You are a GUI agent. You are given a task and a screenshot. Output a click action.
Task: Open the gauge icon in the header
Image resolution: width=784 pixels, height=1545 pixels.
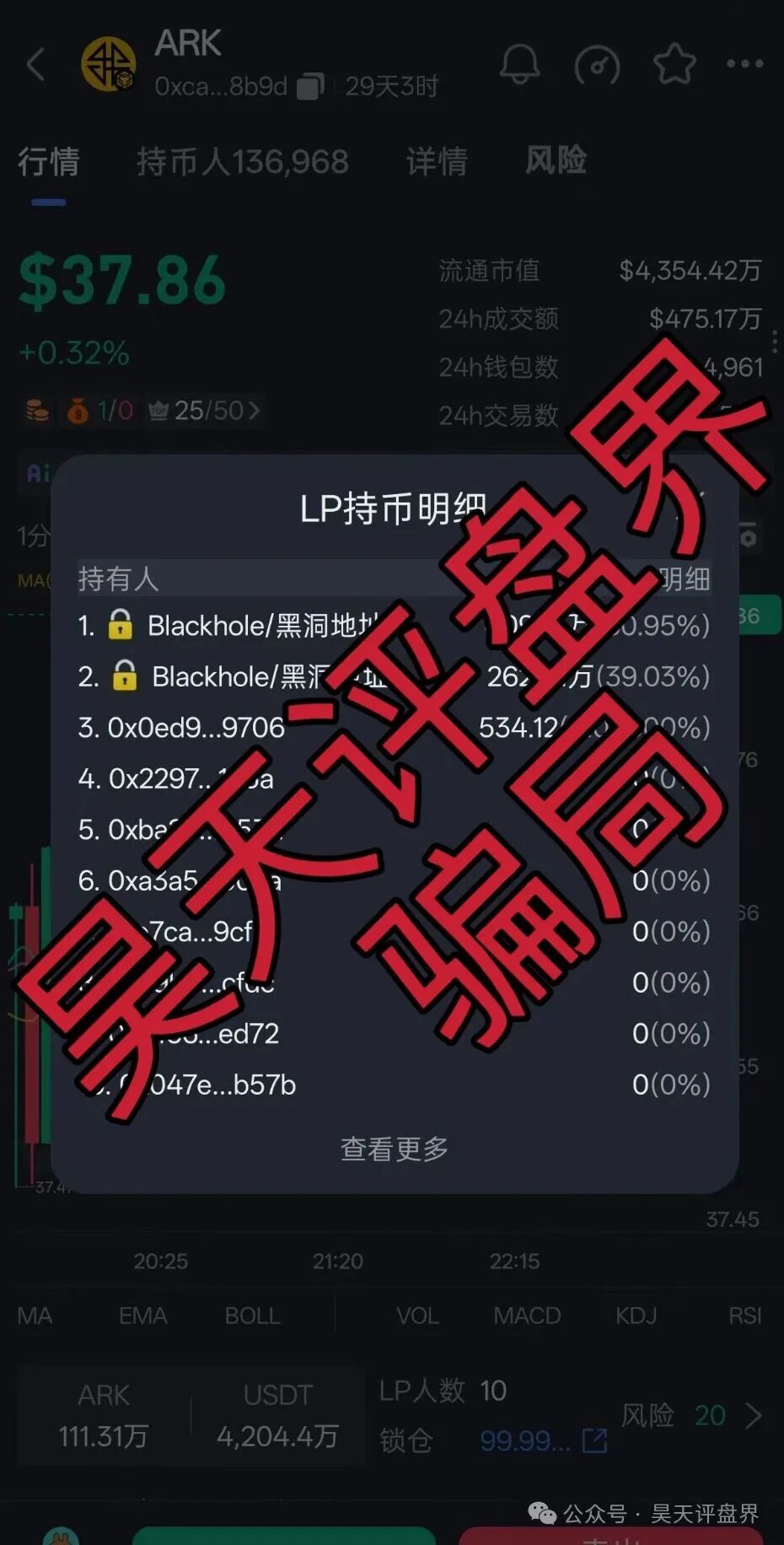click(x=597, y=64)
